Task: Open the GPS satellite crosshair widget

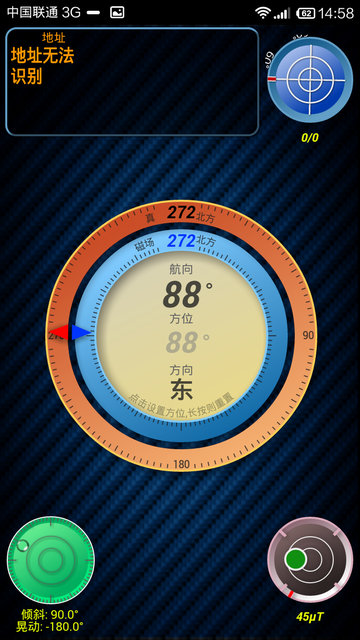Action: click(310, 80)
